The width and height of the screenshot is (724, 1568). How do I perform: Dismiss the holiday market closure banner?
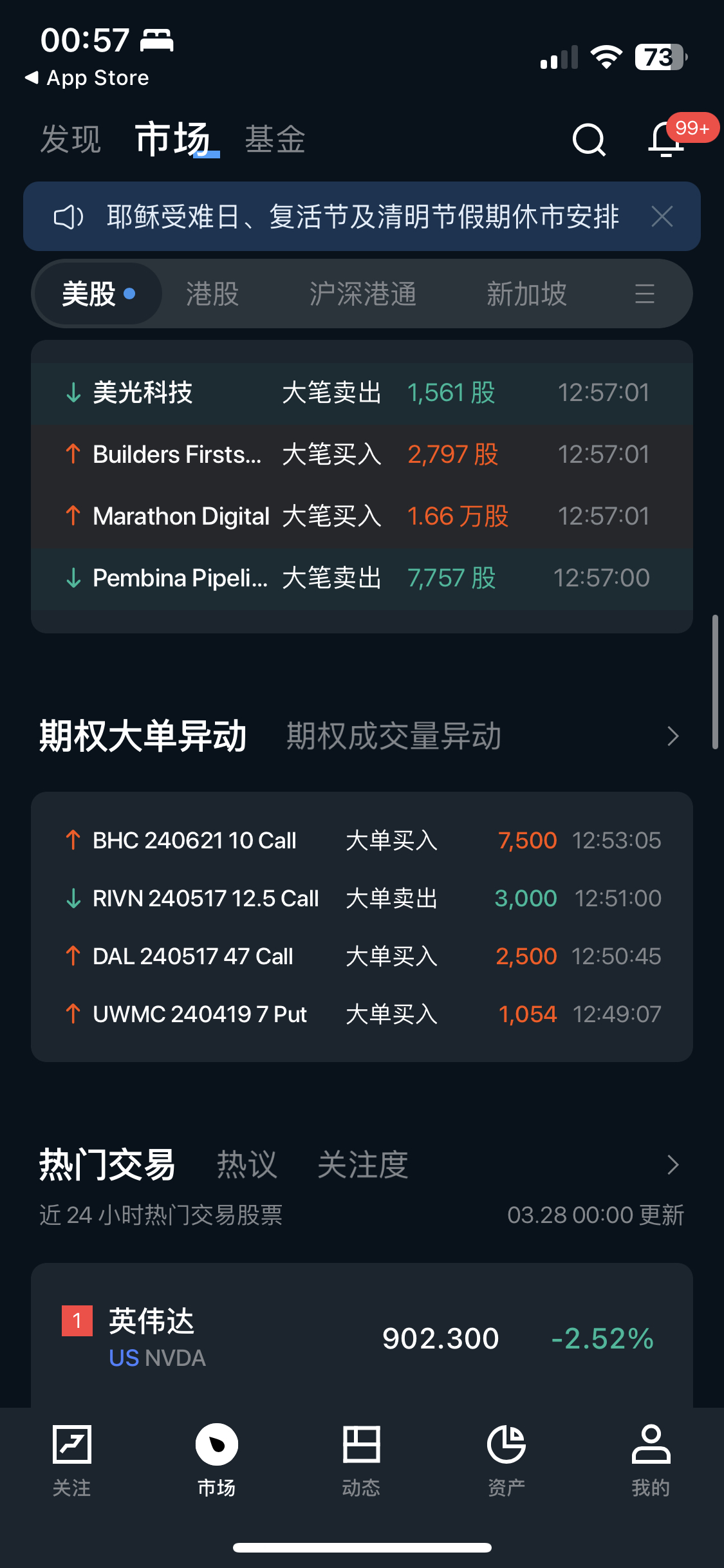pos(662,216)
